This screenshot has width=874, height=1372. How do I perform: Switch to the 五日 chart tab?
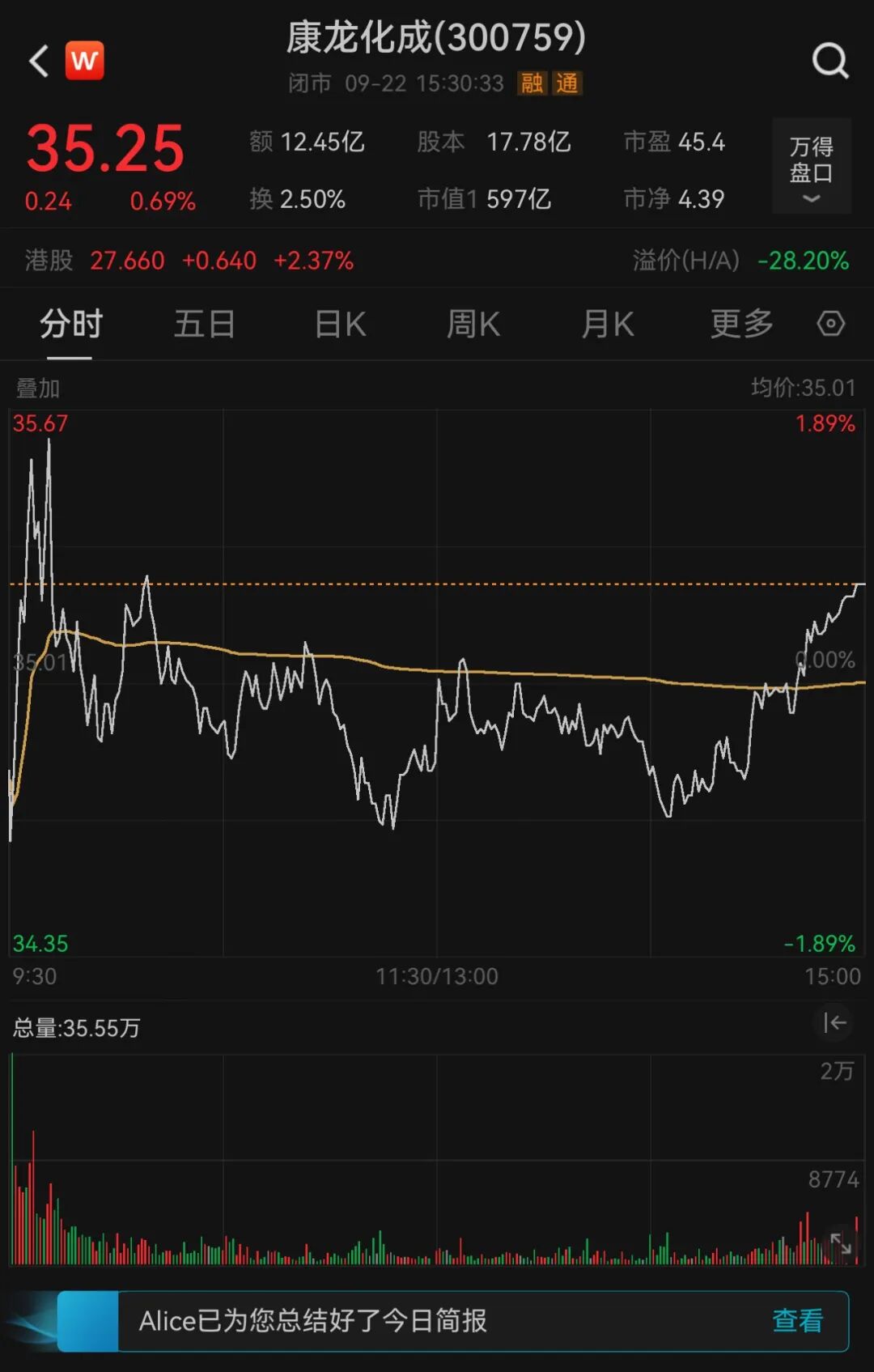click(x=204, y=325)
